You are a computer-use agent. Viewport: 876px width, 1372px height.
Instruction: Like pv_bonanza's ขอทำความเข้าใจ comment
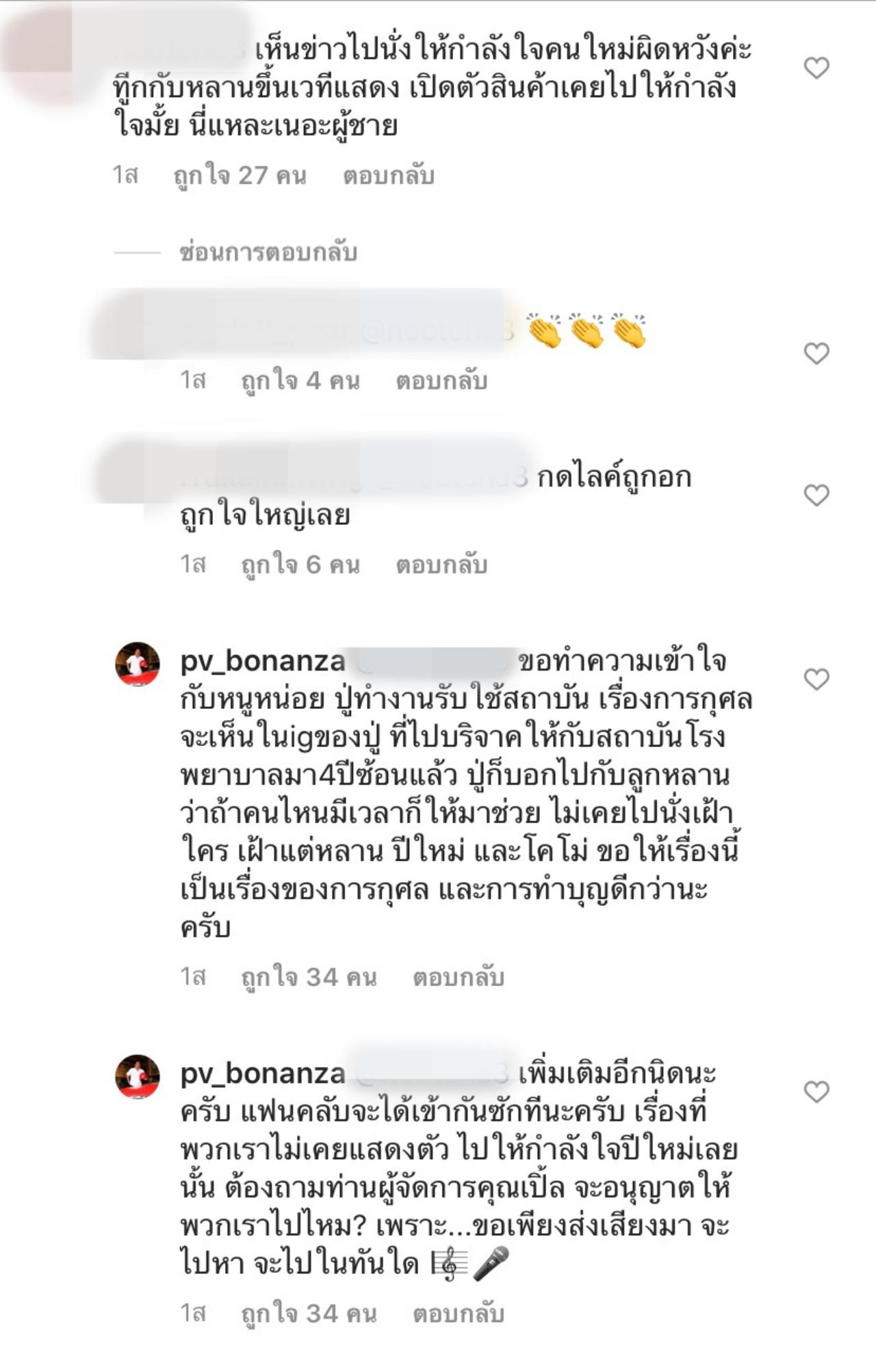816,679
